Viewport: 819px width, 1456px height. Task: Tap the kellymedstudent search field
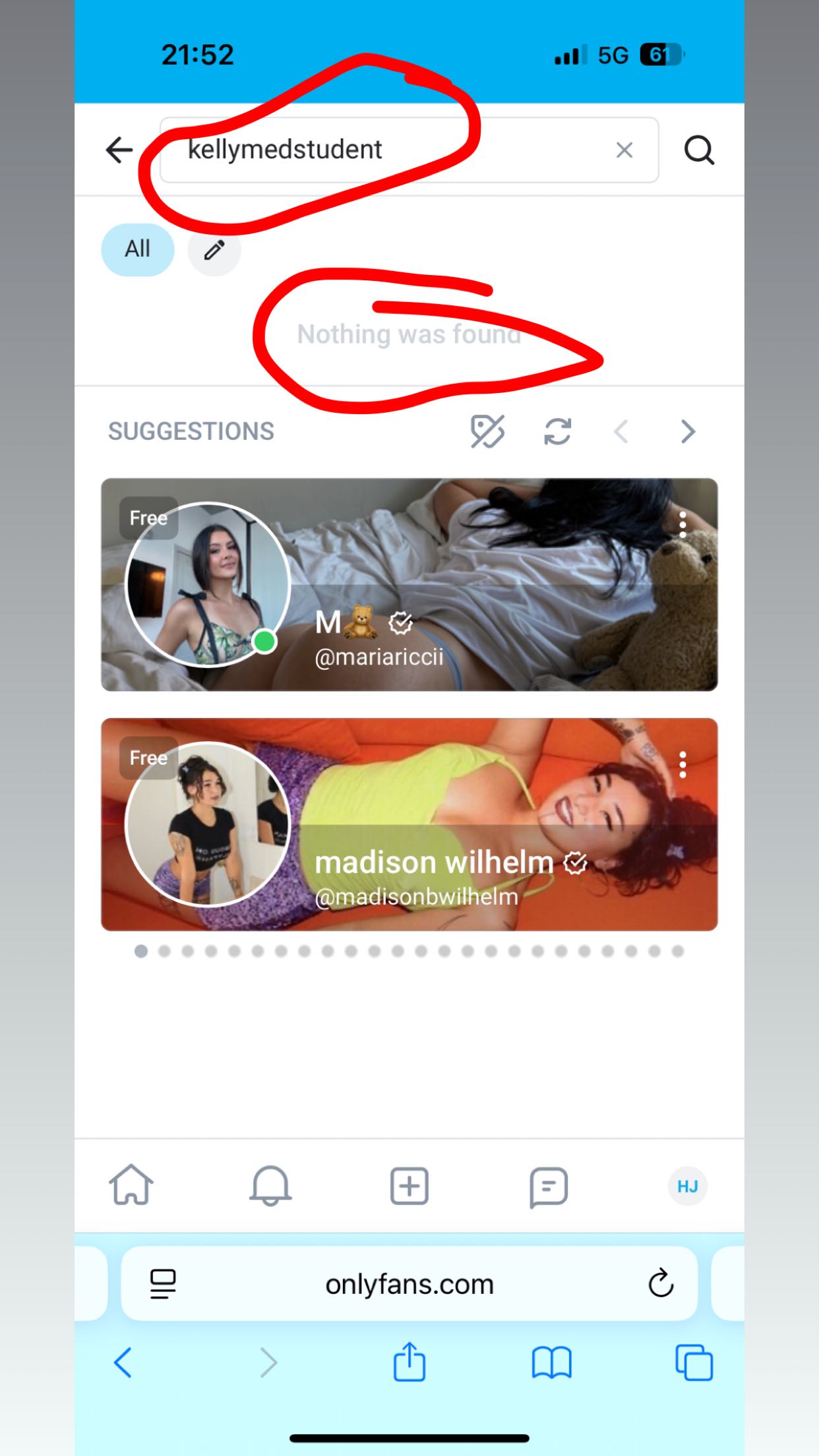[x=382, y=150]
